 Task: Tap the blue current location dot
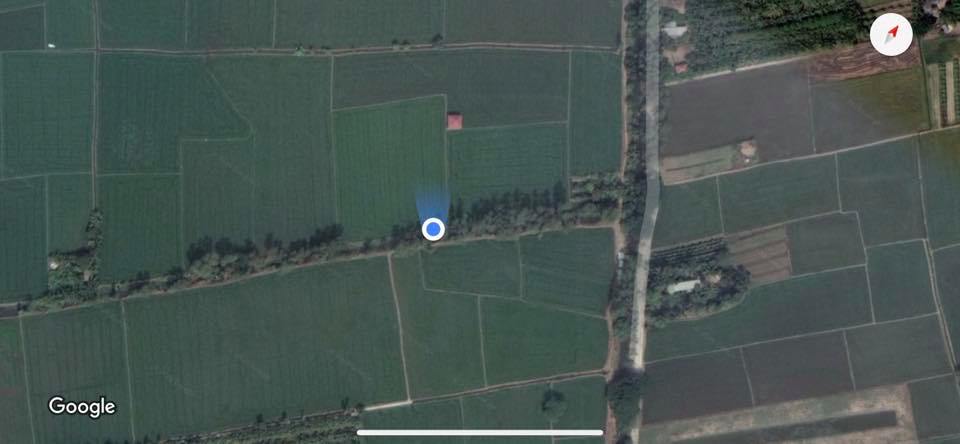(x=433, y=229)
